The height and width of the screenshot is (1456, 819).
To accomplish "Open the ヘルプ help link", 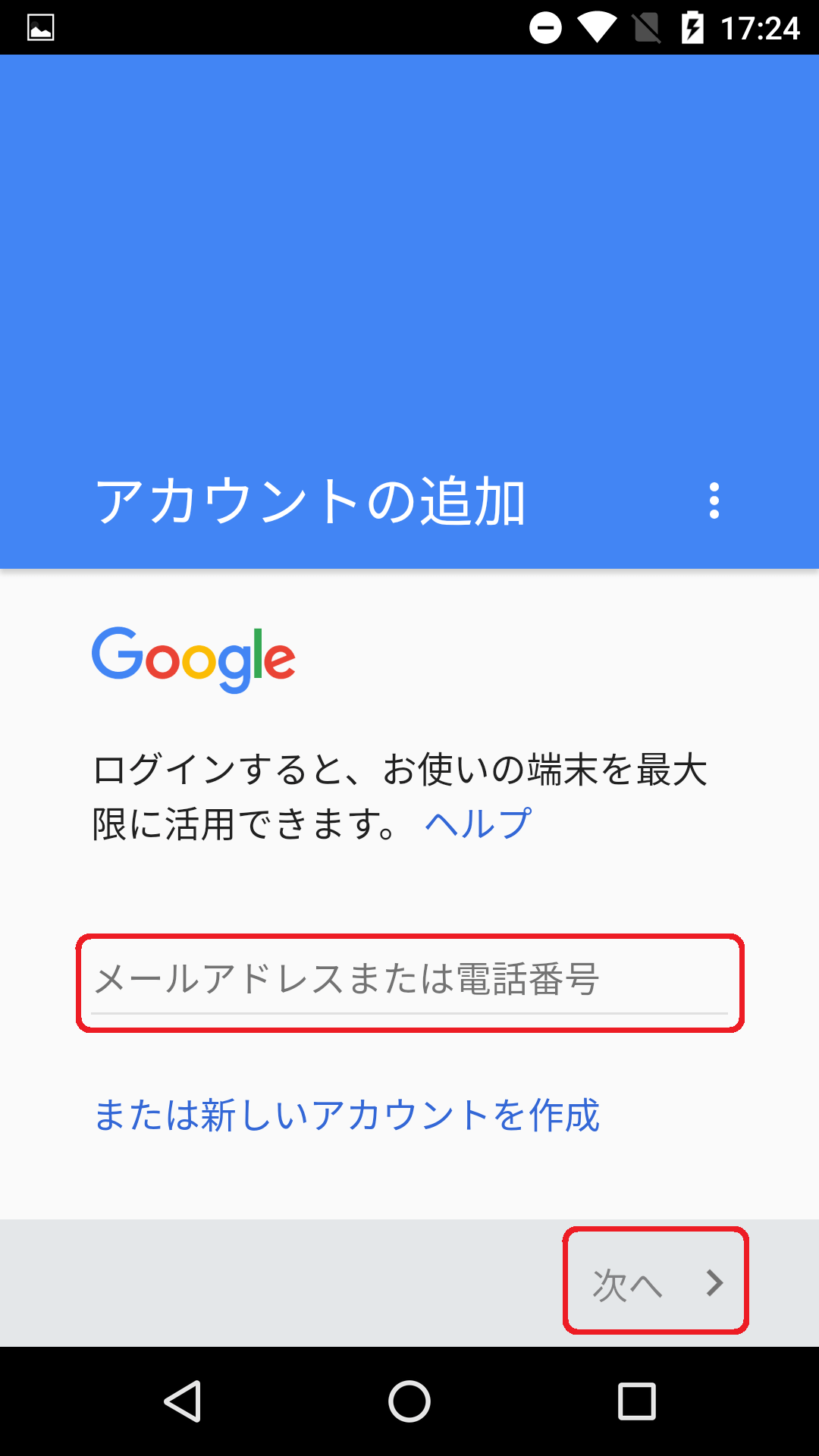I will (479, 823).
